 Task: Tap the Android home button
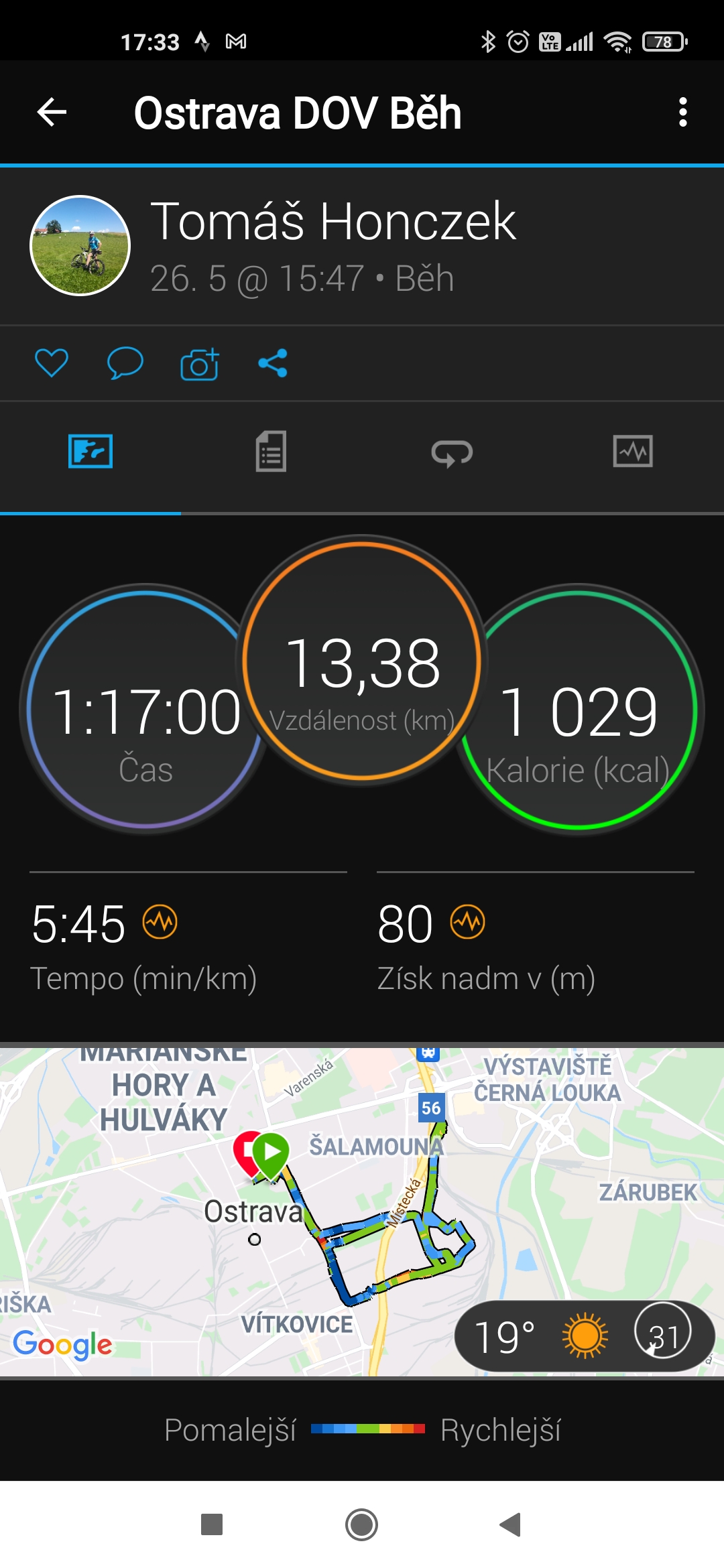pyautogui.click(x=361, y=1524)
